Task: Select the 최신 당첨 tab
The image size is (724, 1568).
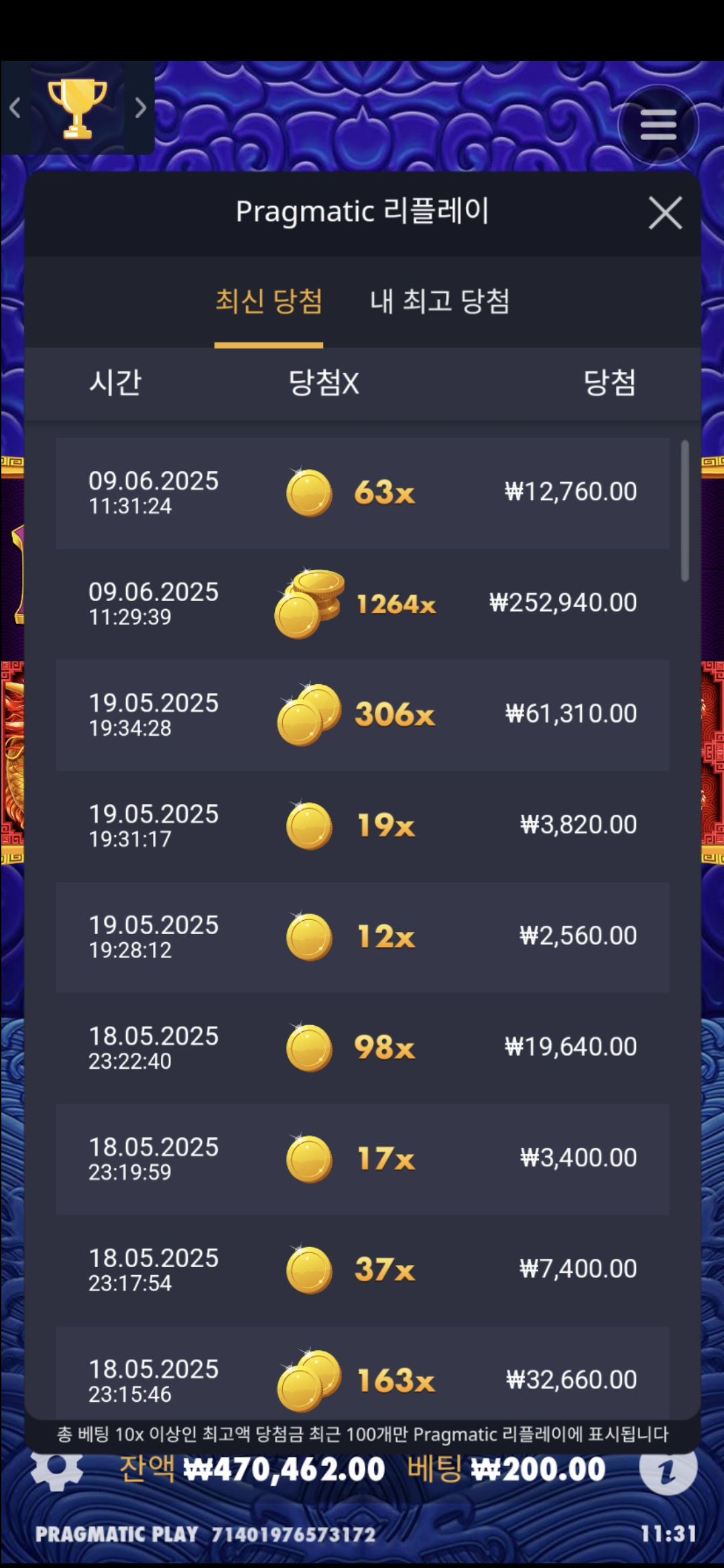Action: coord(269,302)
